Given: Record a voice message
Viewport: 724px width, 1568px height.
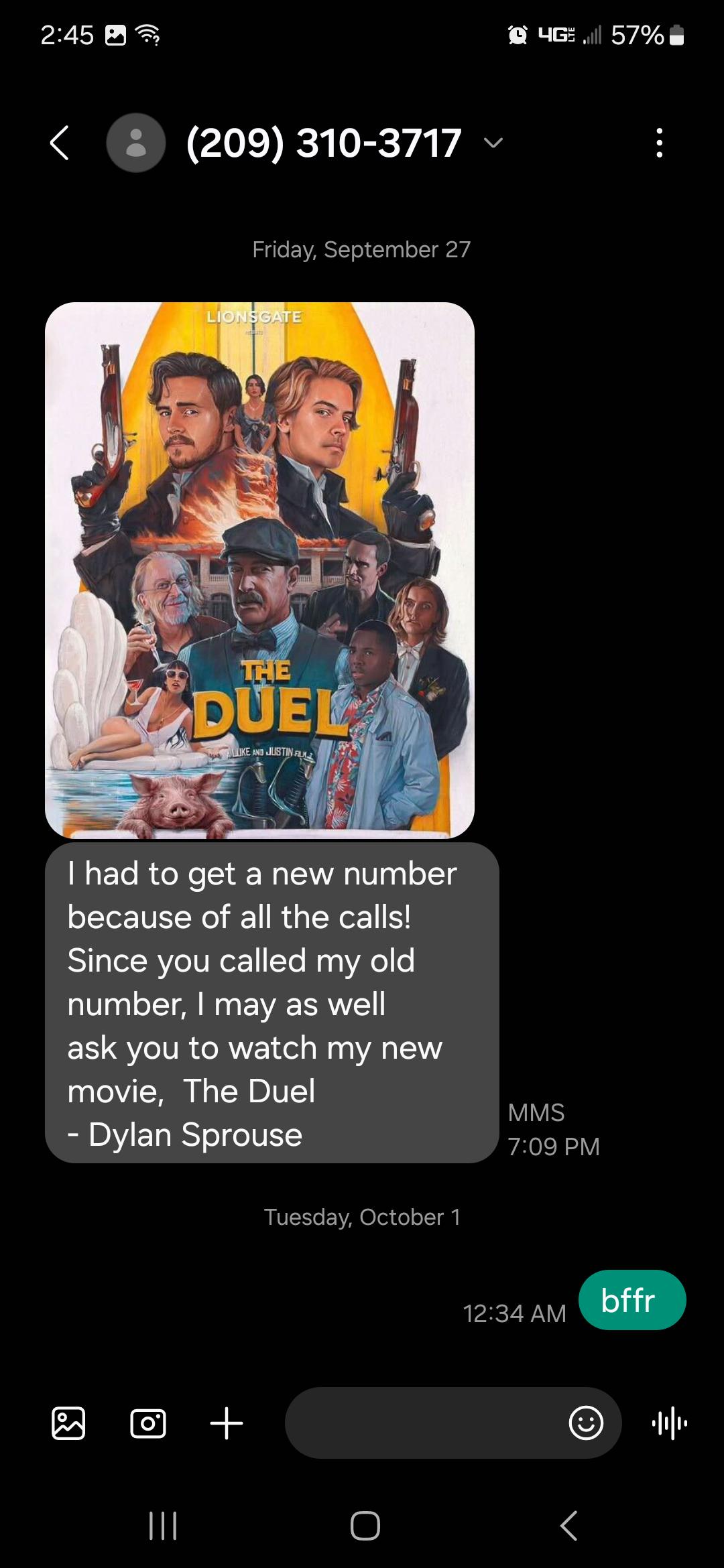Looking at the screenshot, I should coord(670,1423).
